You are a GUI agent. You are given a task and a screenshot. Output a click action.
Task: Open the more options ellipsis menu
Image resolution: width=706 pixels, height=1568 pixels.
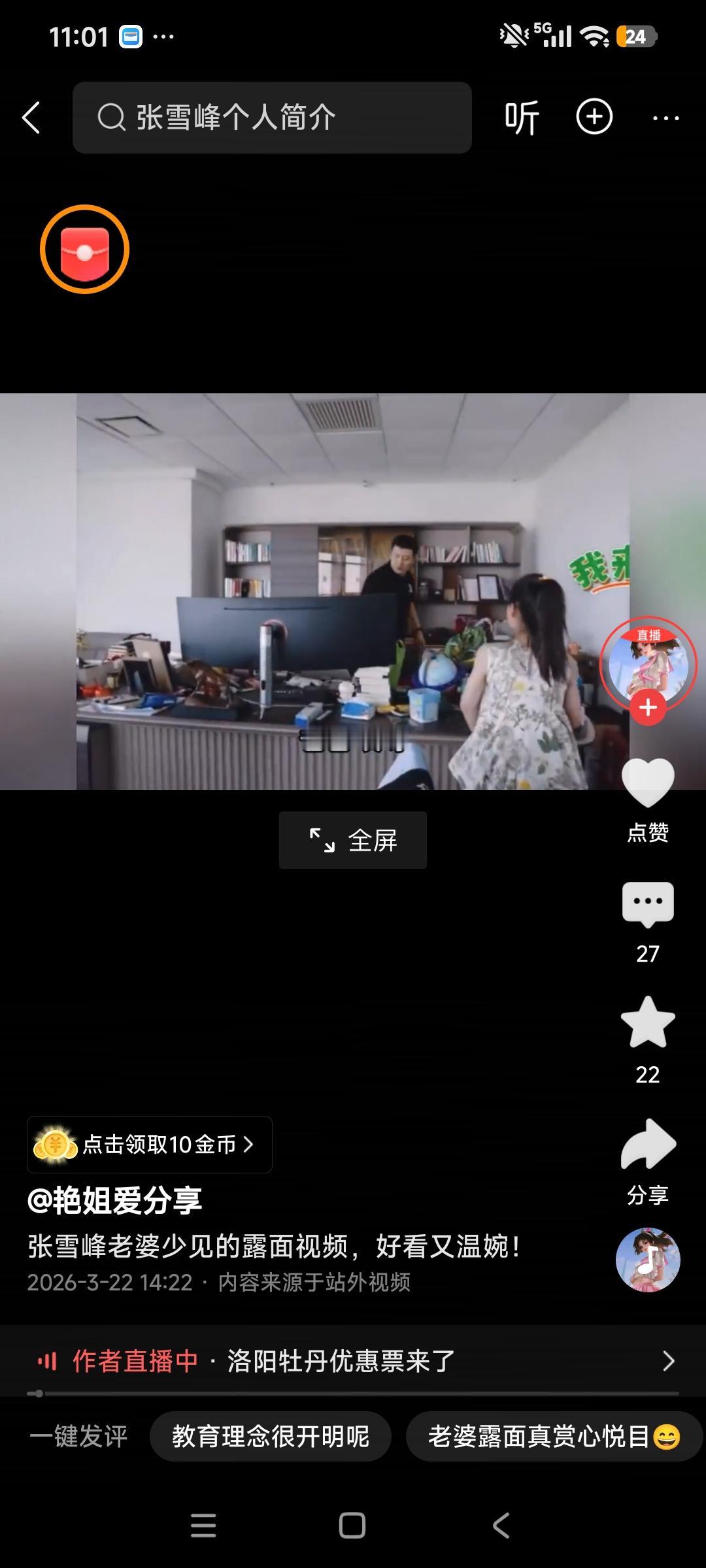(x=665, y=116)
